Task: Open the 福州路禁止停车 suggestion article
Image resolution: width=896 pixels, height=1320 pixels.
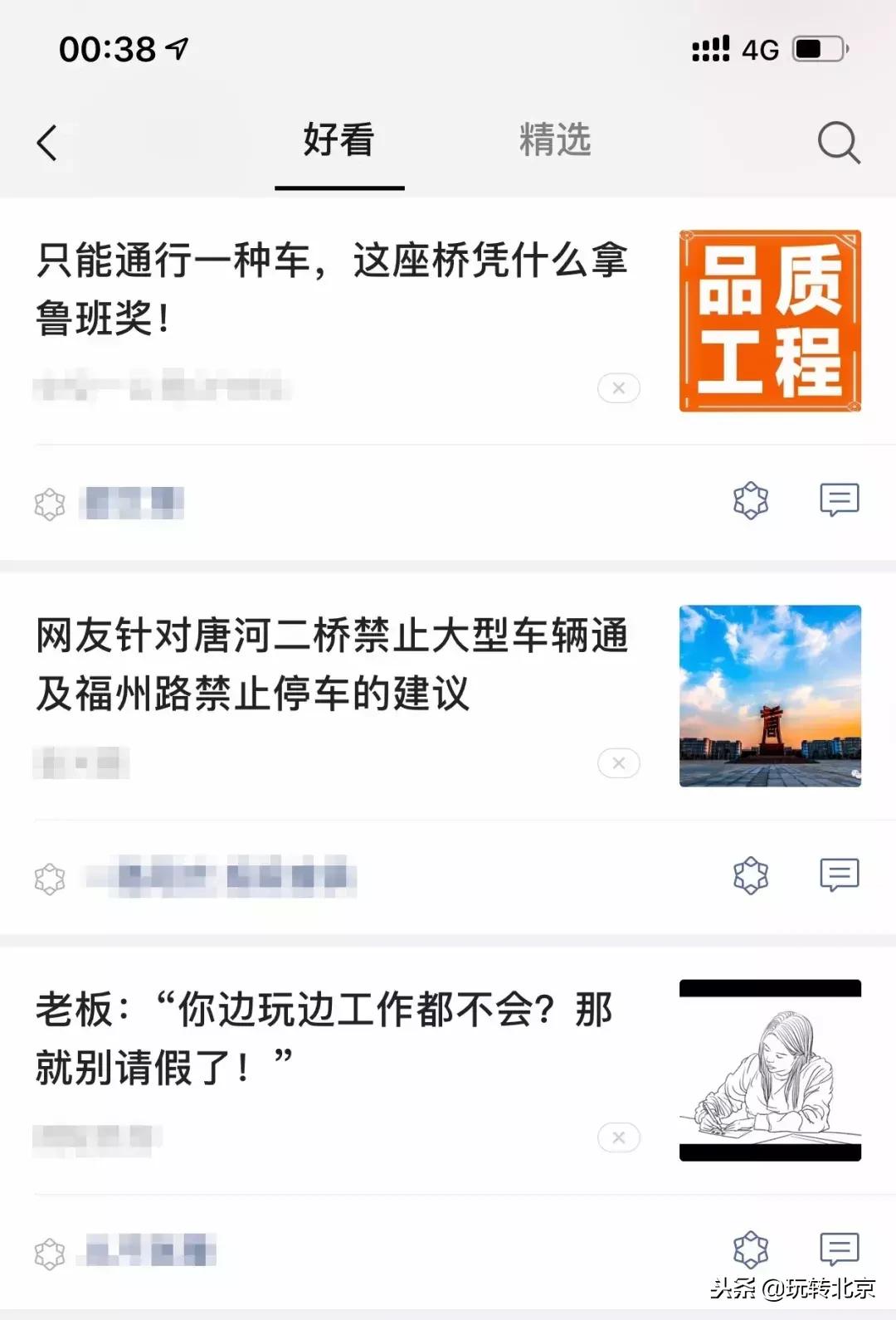Action: 332,664
